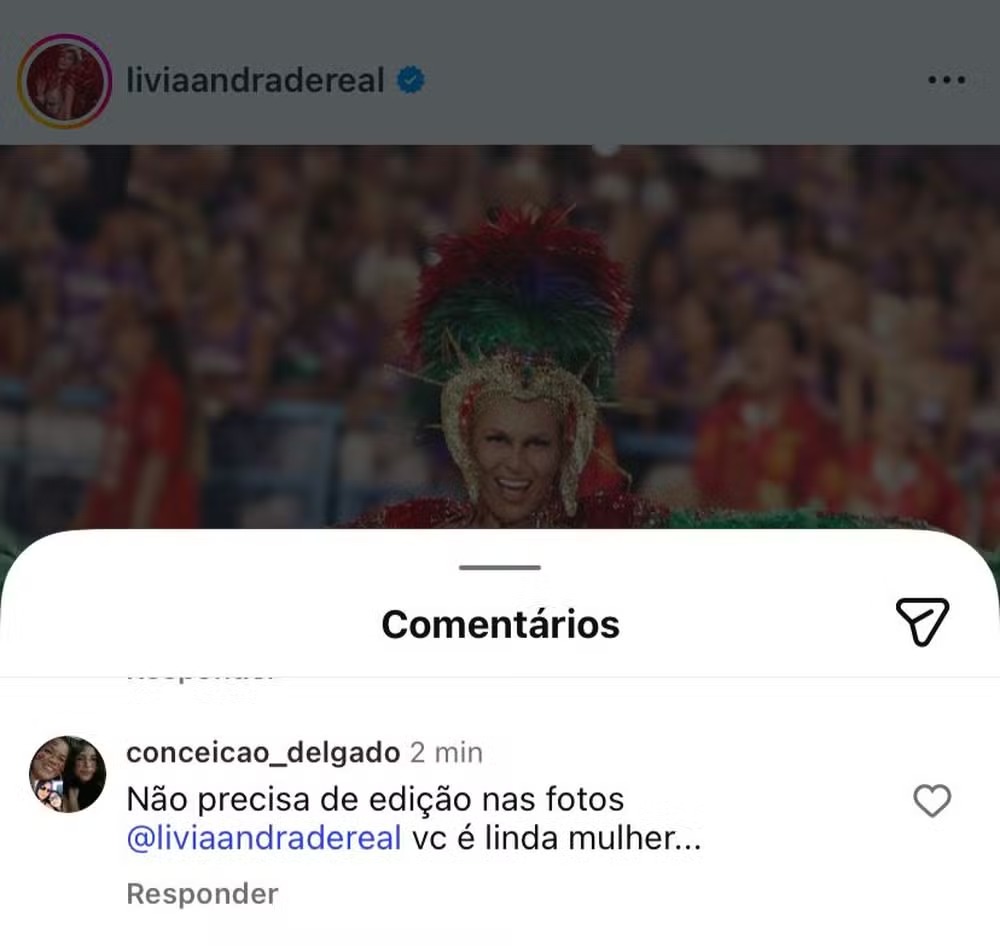View the conceicao_delgado username profile
This screenshot has height=946, width=1000.
point(263,752)
